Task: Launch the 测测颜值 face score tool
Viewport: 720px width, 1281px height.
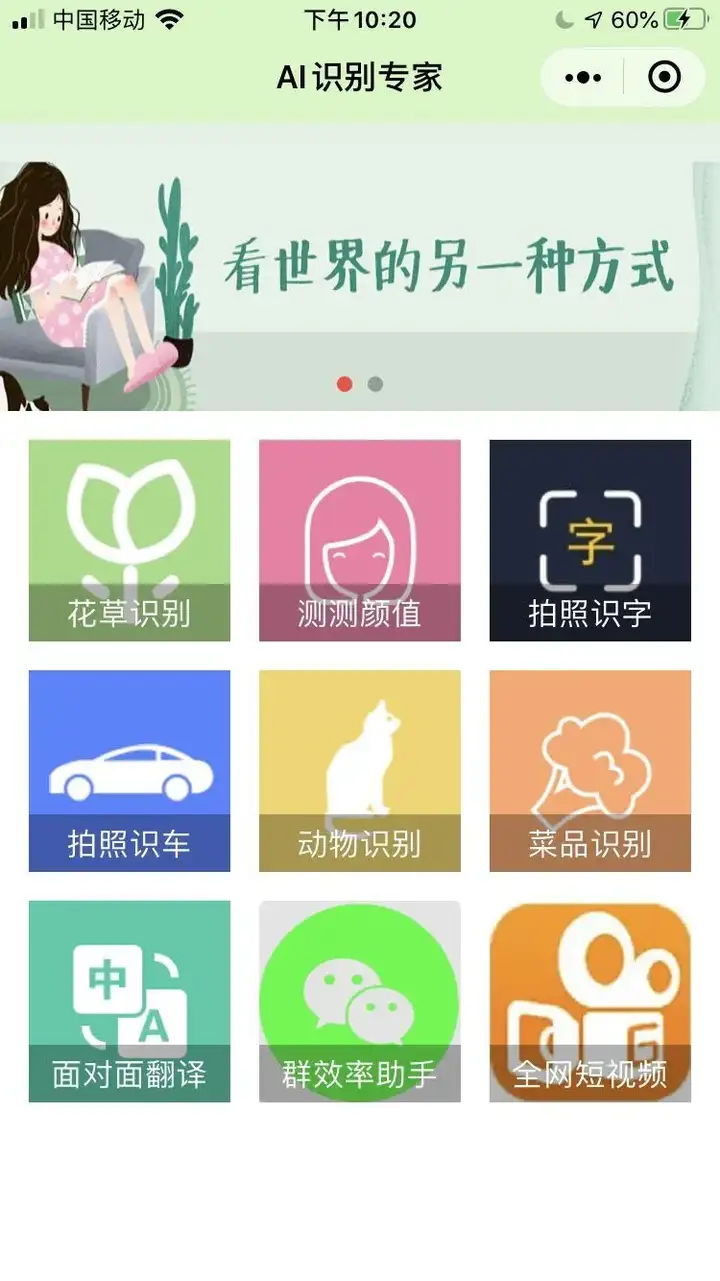Action: point(360,540)
